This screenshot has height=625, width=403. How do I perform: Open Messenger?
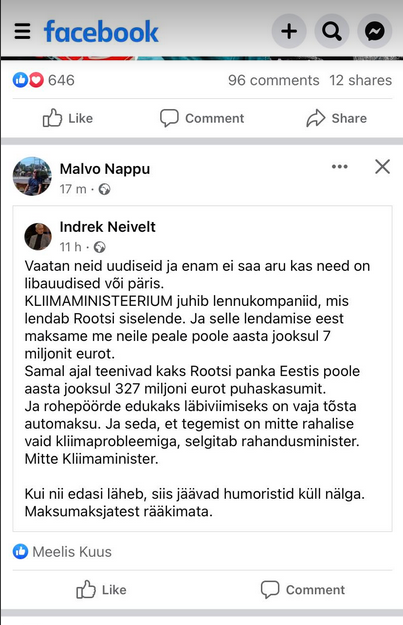374,31
